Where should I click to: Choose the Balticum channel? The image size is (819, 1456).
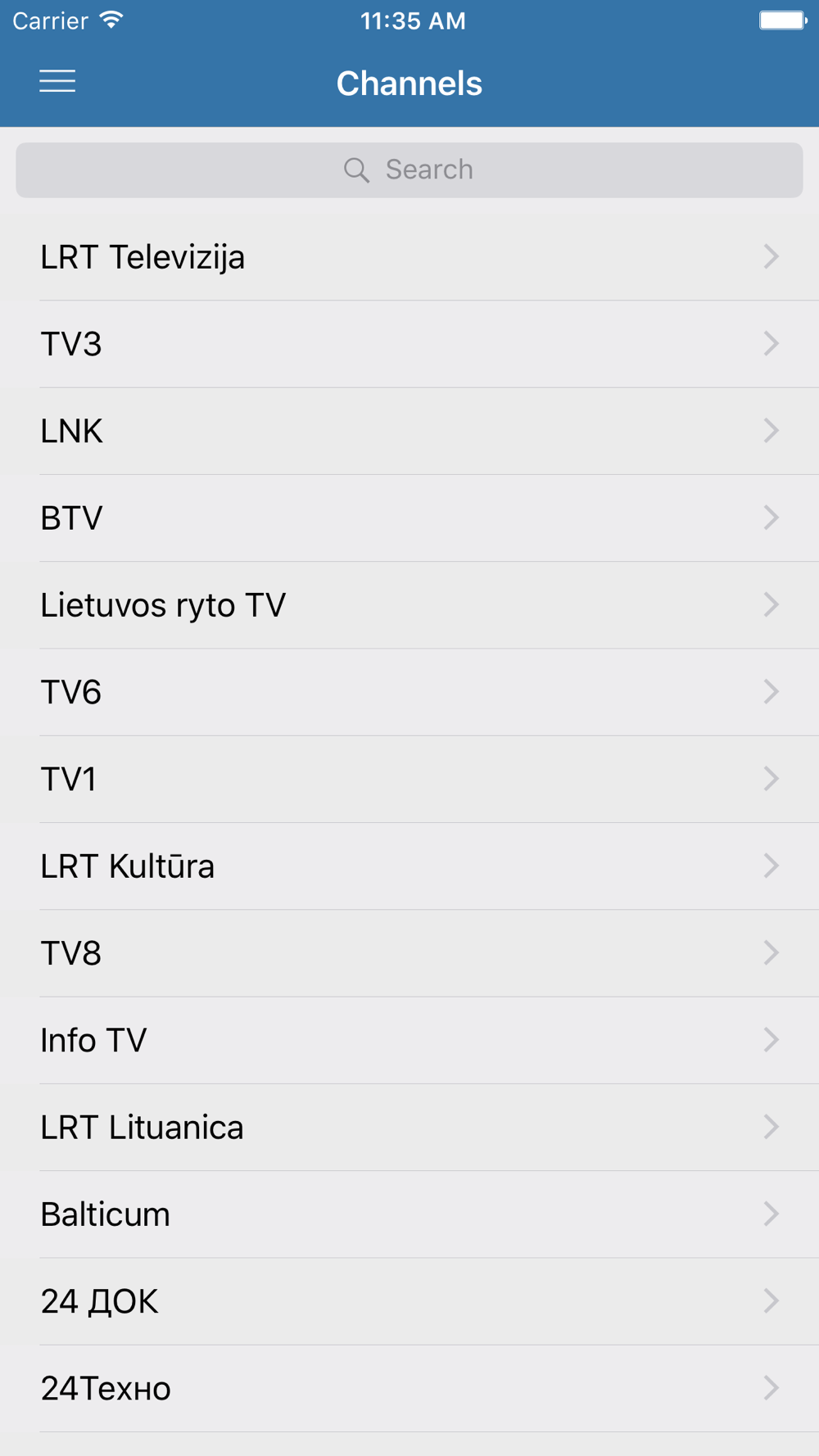pyautogui.click(x=409, y=1214)
